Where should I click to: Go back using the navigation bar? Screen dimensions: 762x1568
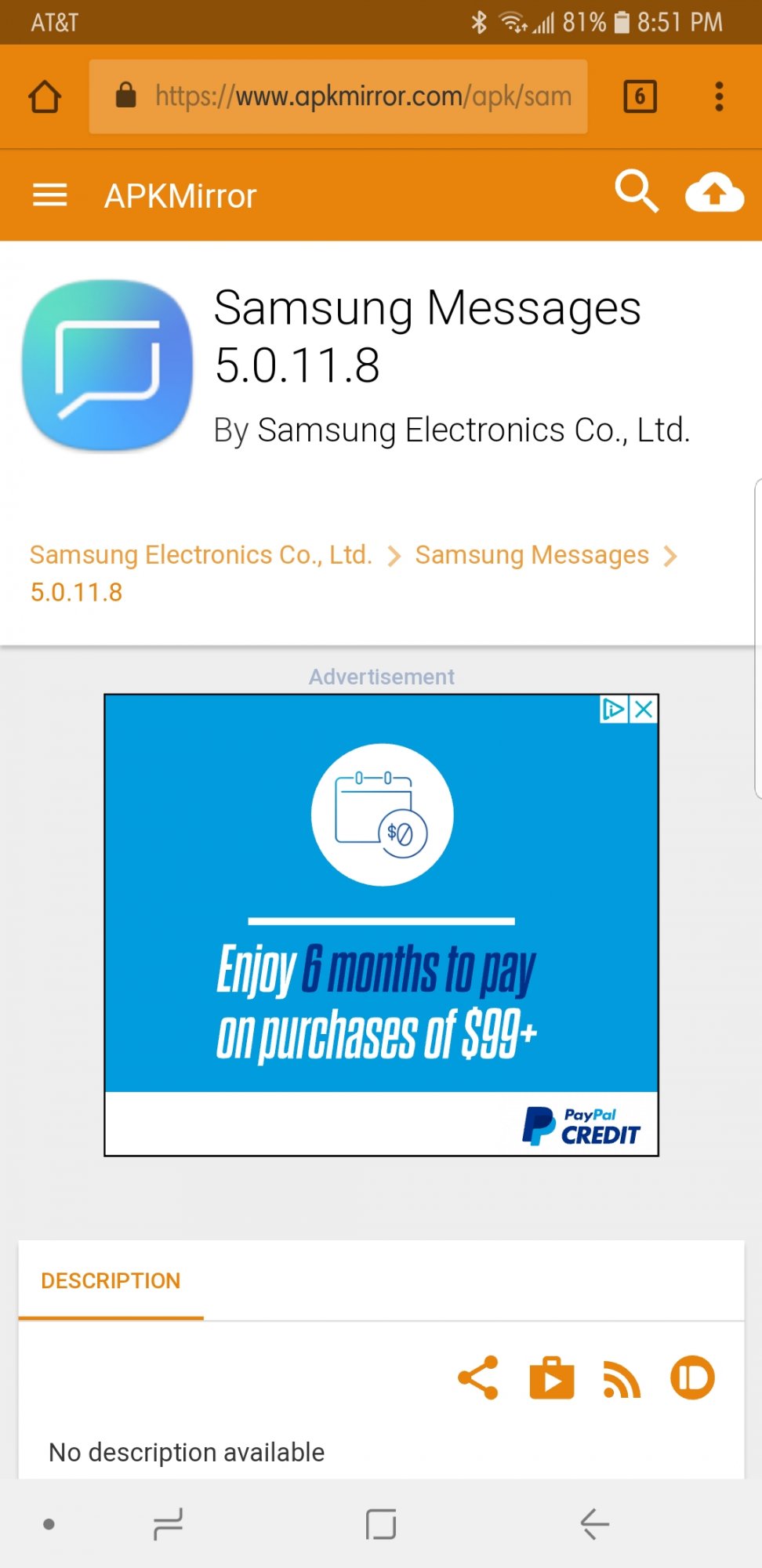pyautogui.click(x=594, y=1524)
